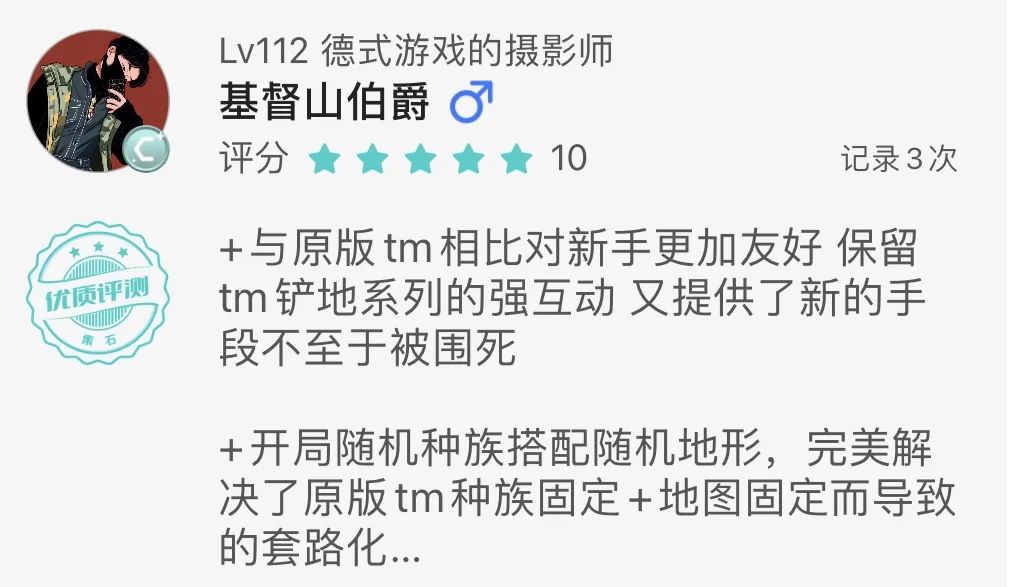The height and width of the screenshot is (587, 1012).
Task: Tap the username 基督山伯爵
Action: coord(323,103)
